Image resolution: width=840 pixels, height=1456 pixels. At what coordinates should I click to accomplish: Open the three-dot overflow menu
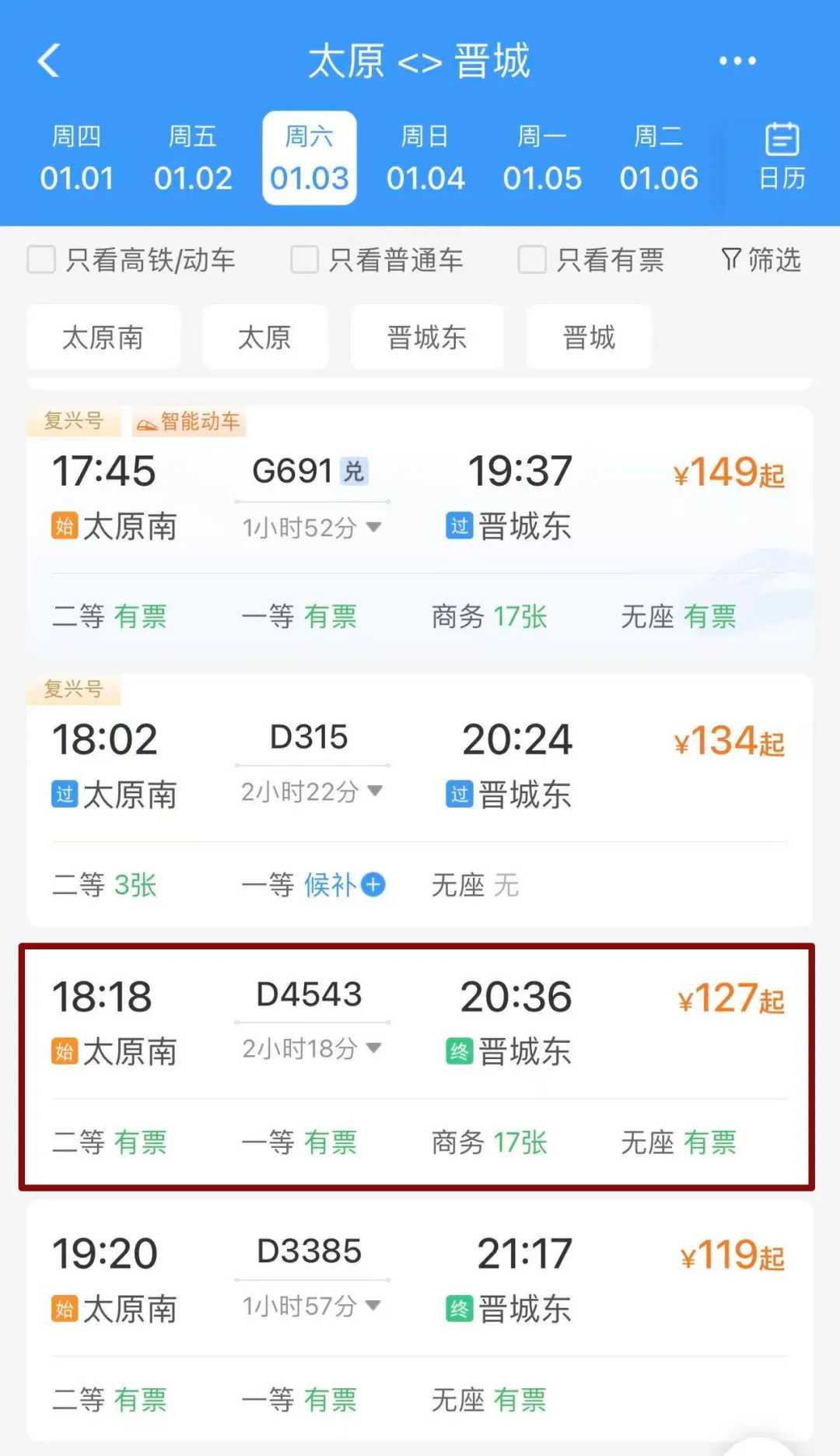(x=737, y=61)
